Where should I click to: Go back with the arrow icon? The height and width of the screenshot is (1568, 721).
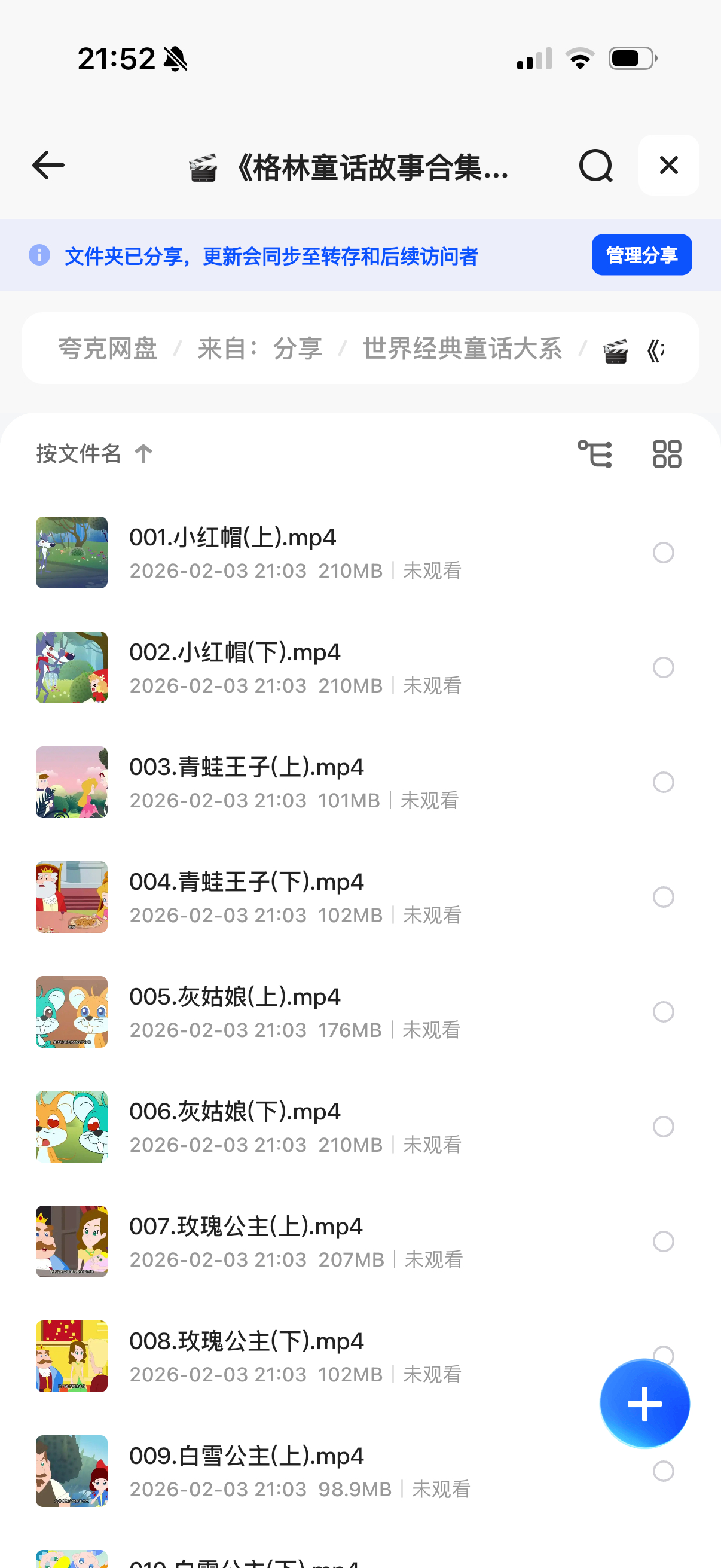pyautogui.click(x=48, y=166)
